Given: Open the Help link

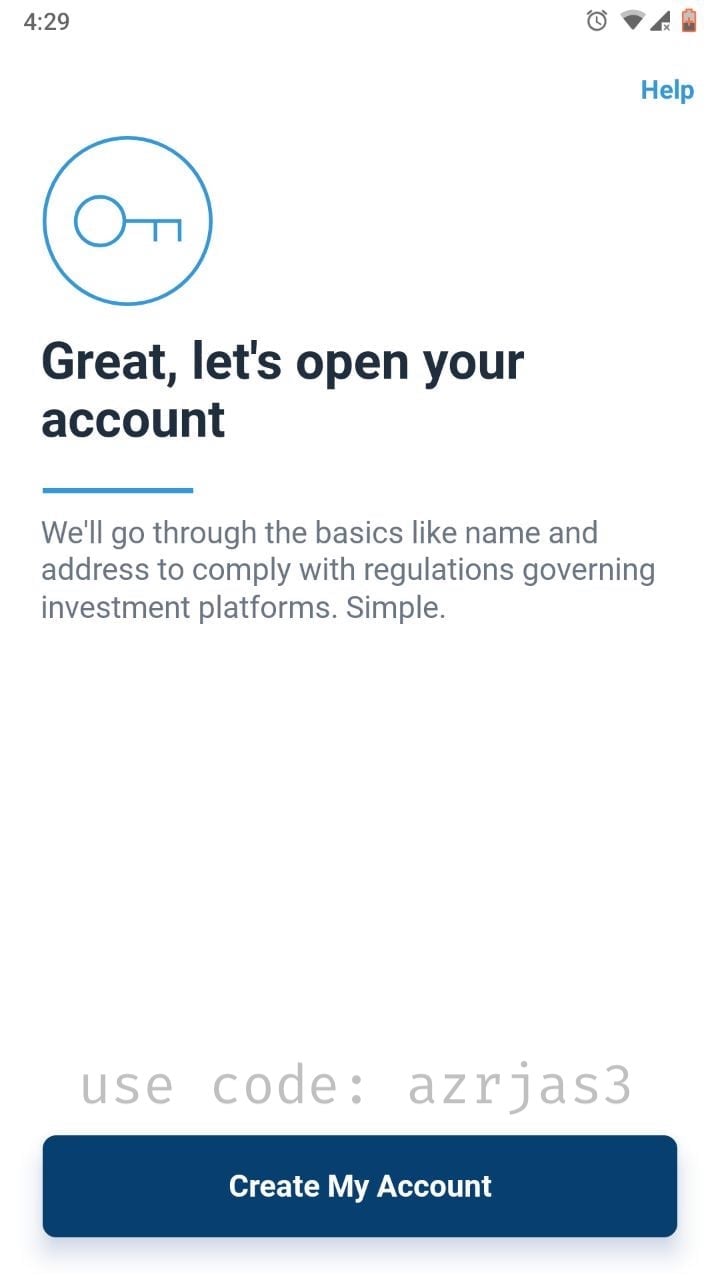Looking at the screenshot, I should pos(667,90).
